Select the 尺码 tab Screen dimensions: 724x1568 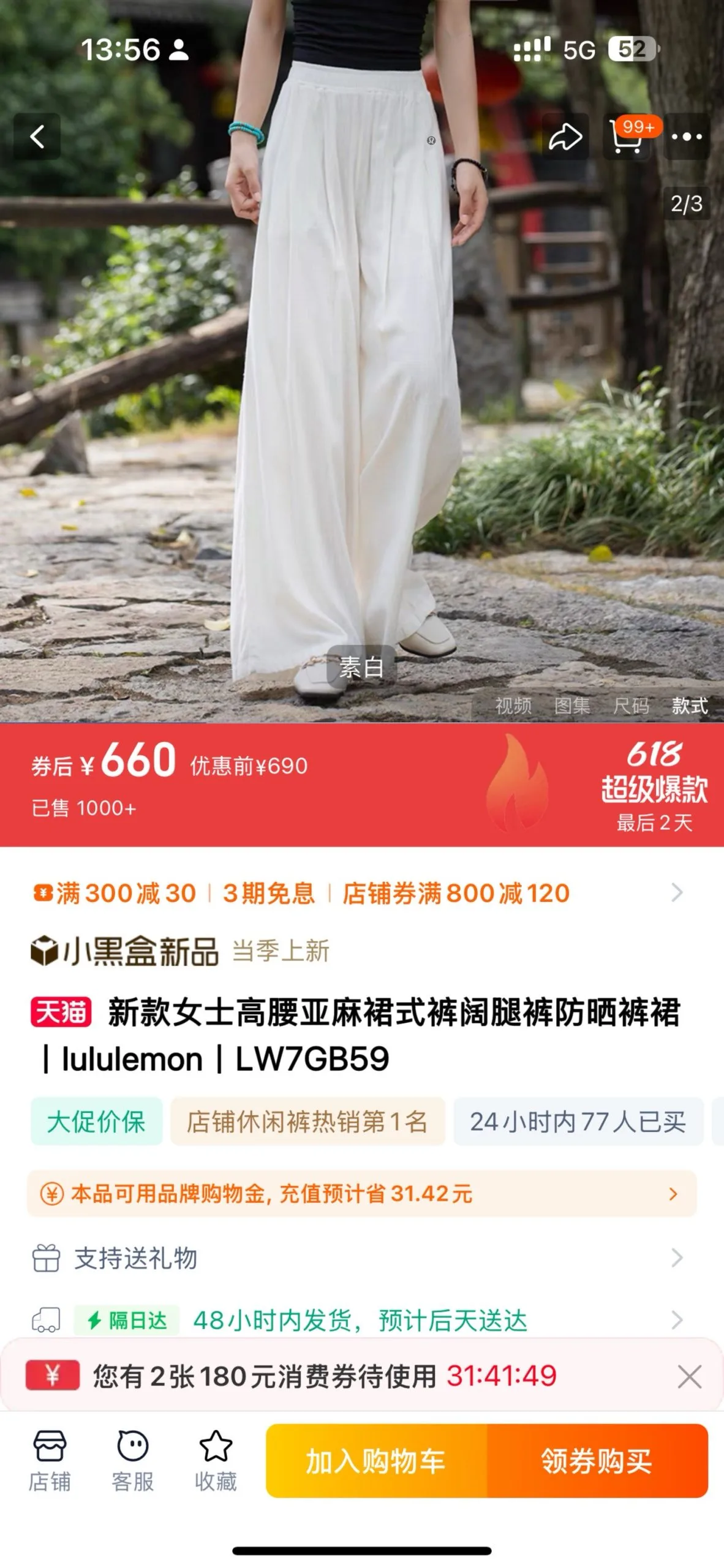pyautogui.click(x=631, y=706)
